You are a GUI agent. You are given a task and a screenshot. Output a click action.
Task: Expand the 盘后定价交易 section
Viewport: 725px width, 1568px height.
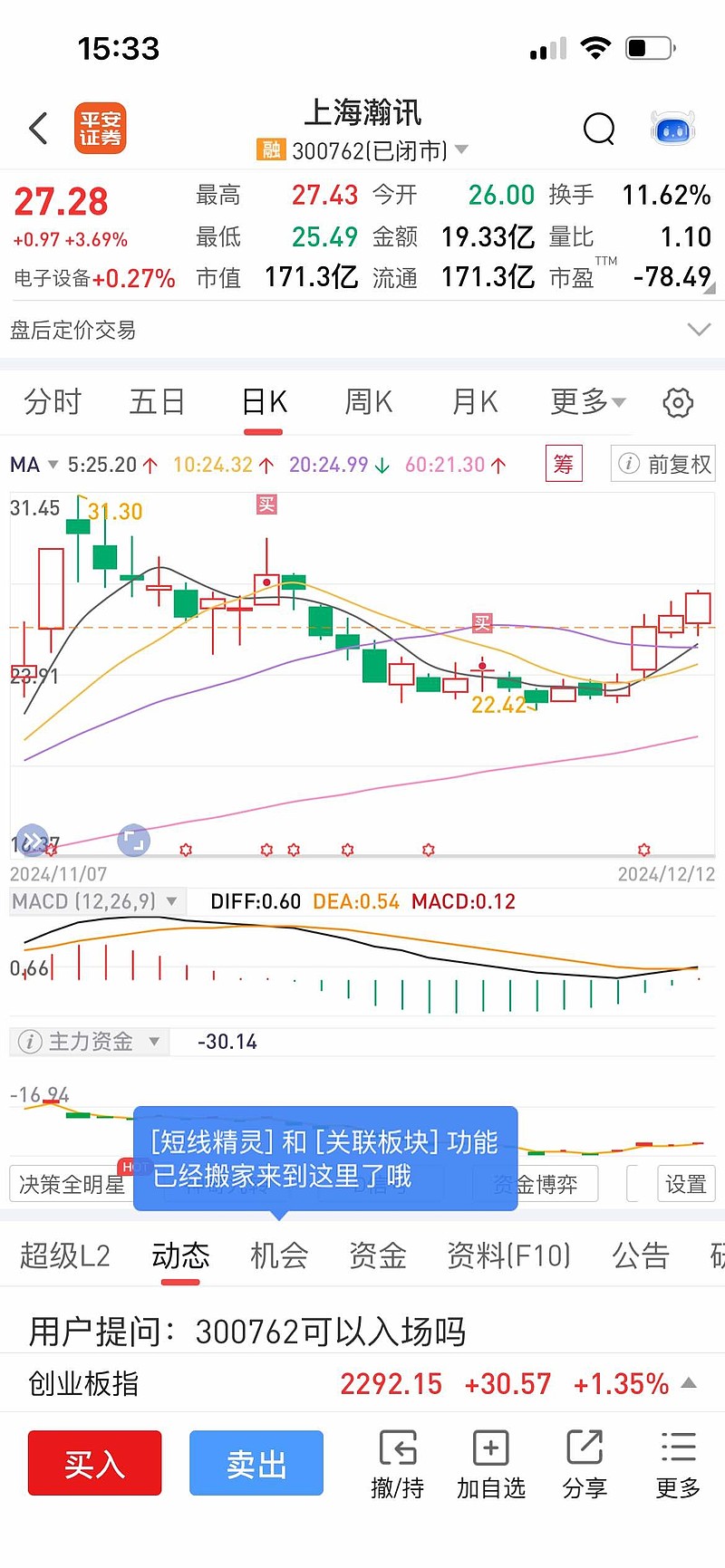click(698, 330)
